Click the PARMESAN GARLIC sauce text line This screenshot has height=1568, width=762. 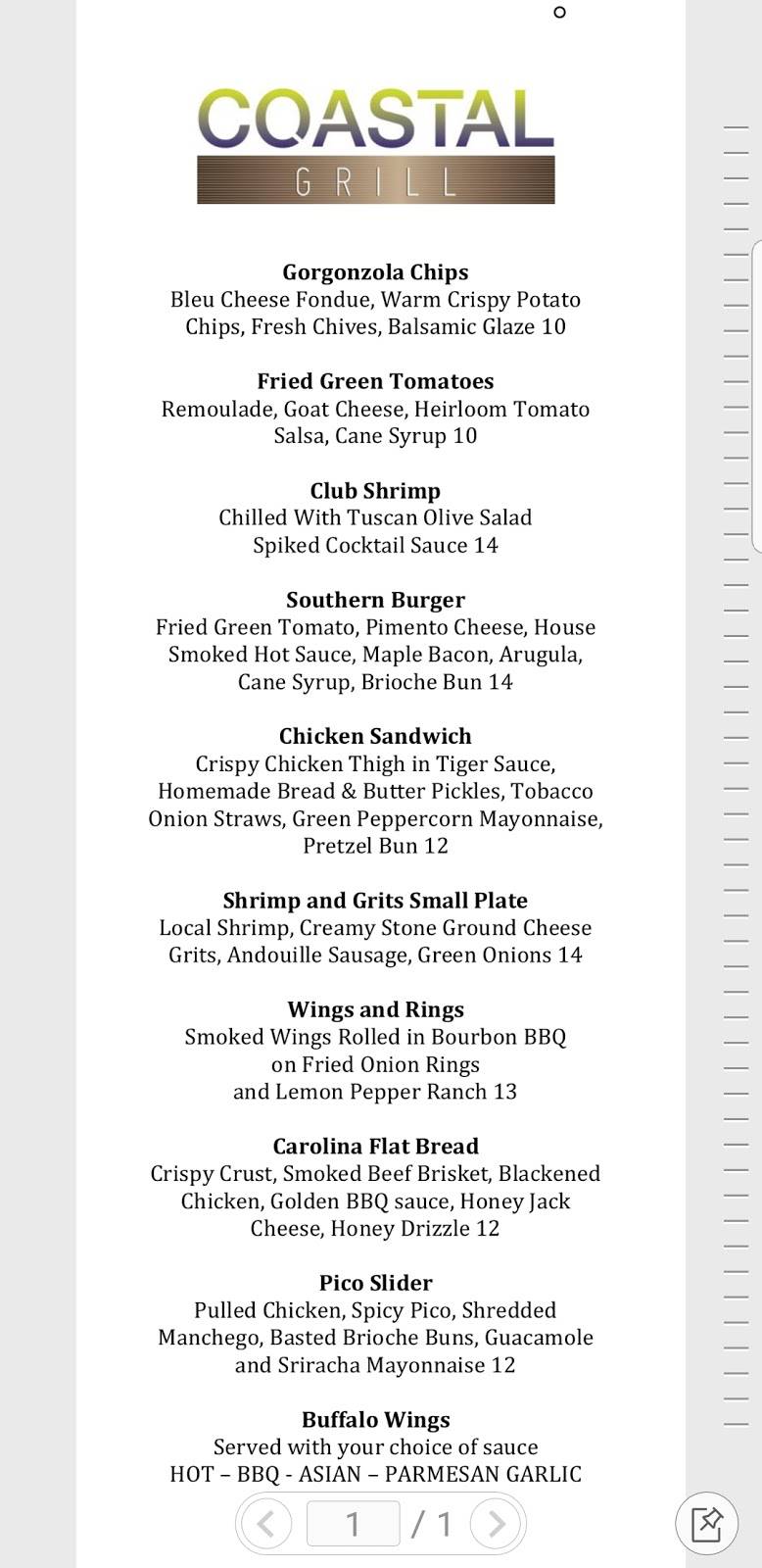(x=483, y=1473)
